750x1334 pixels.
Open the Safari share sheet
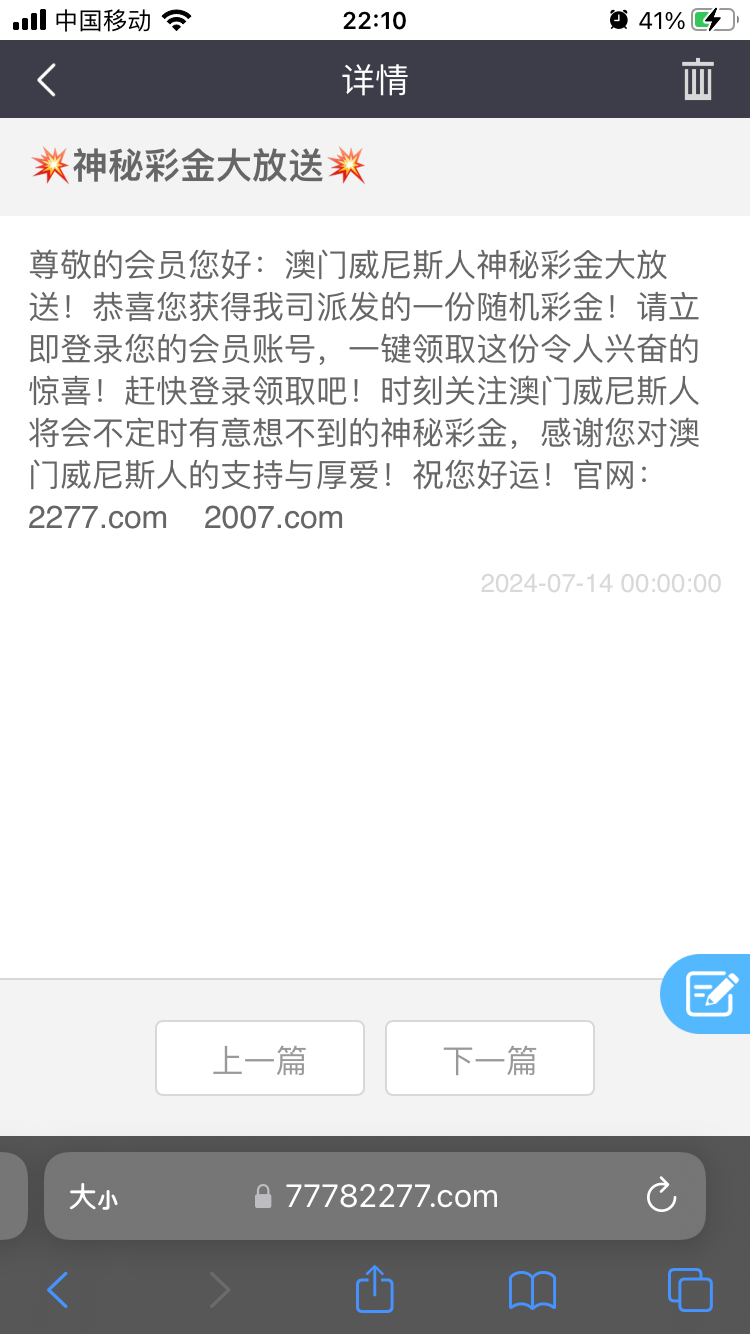(x=375, y=1289)
